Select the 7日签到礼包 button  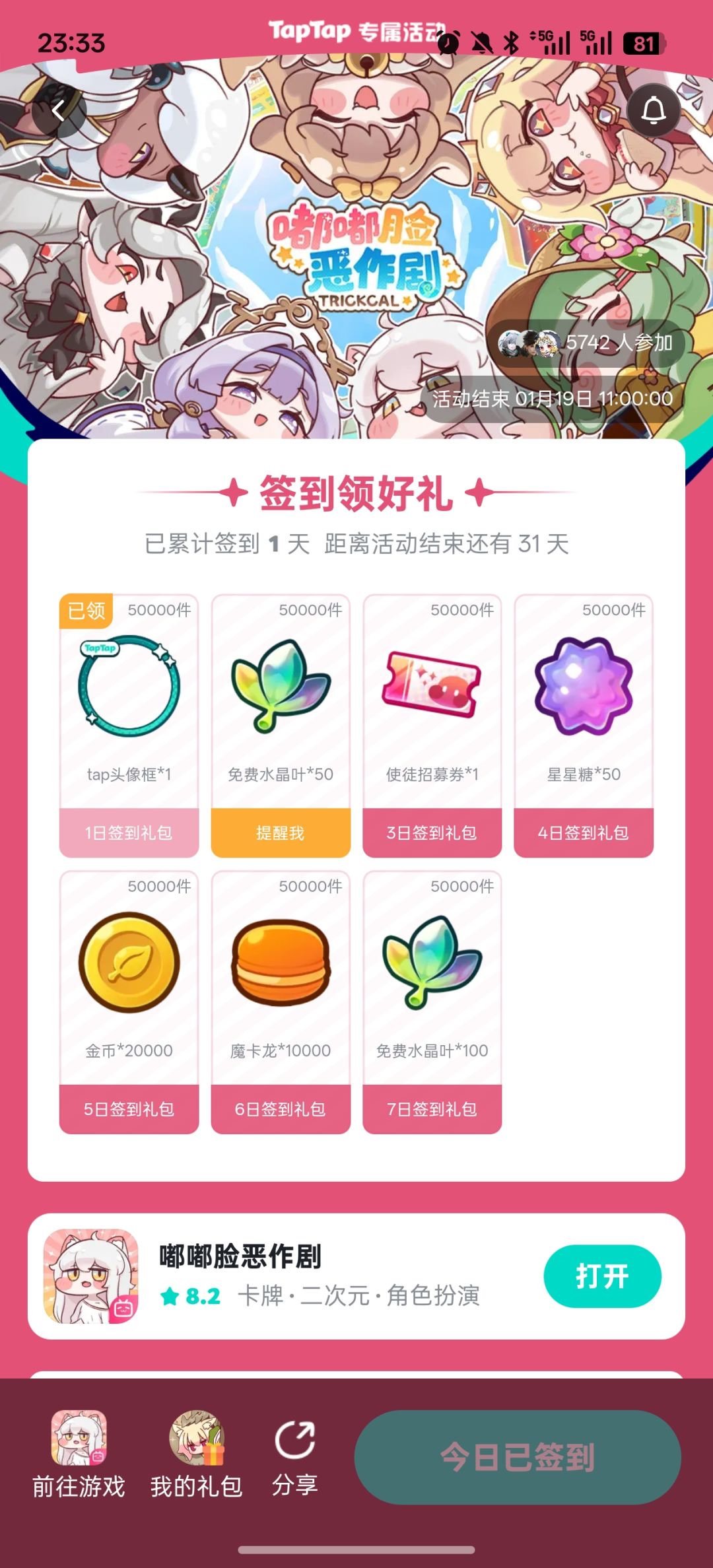tap(432, 1109)
